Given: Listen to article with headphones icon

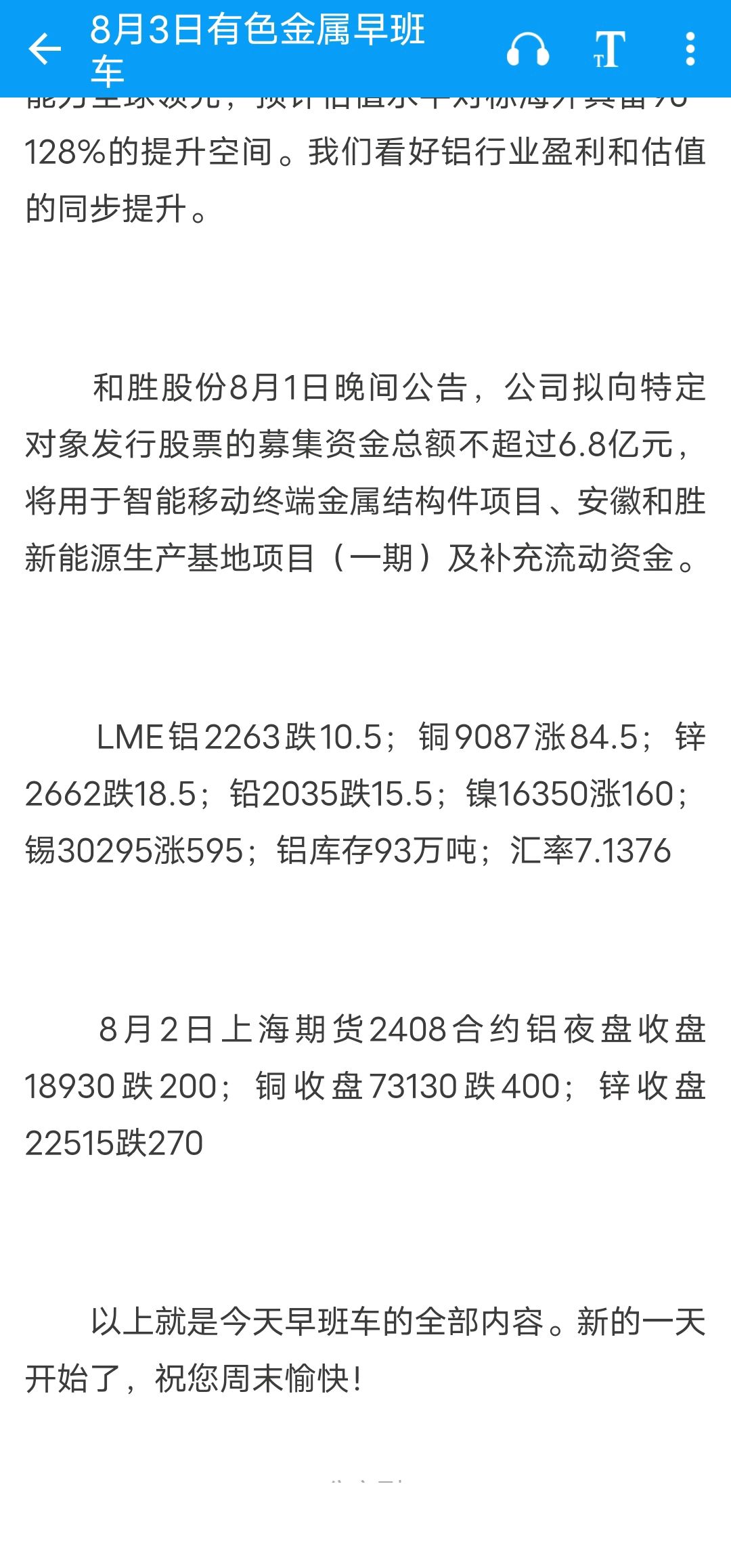Looking at the screenshot, I should click(x=528, y=49).
